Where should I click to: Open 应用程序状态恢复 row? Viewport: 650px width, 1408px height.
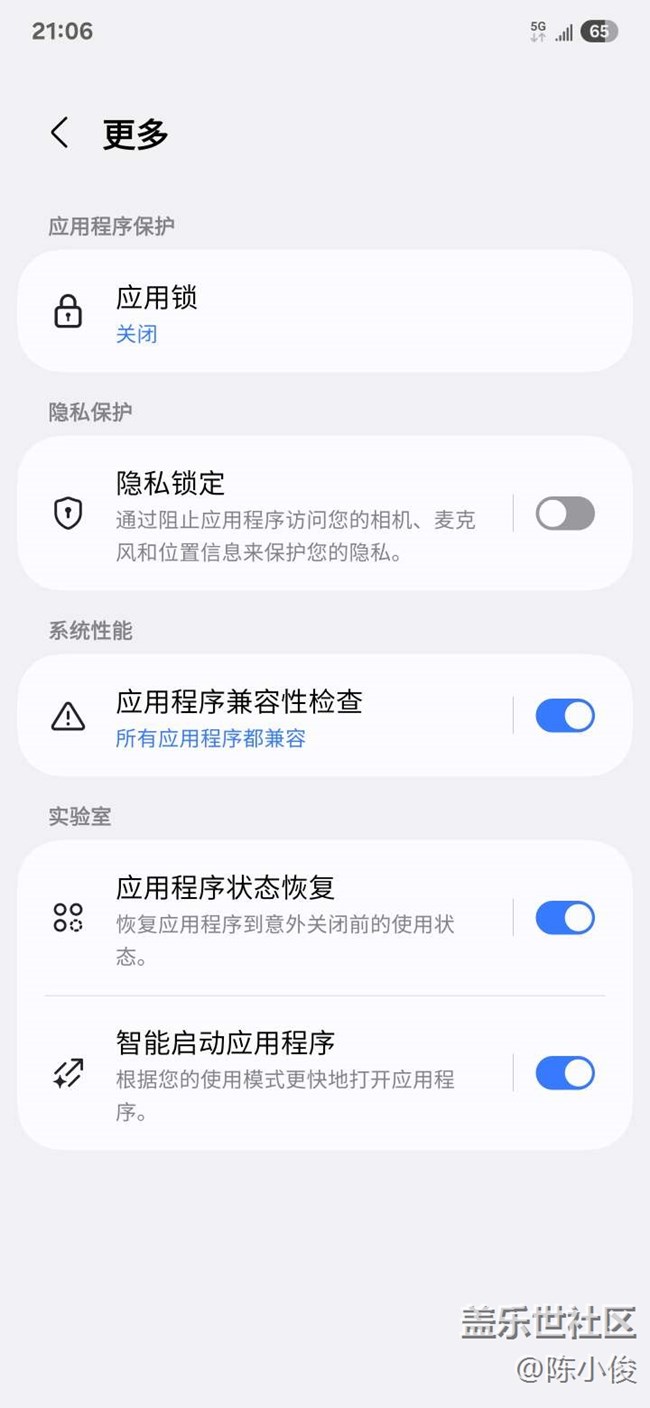(290, 918)
